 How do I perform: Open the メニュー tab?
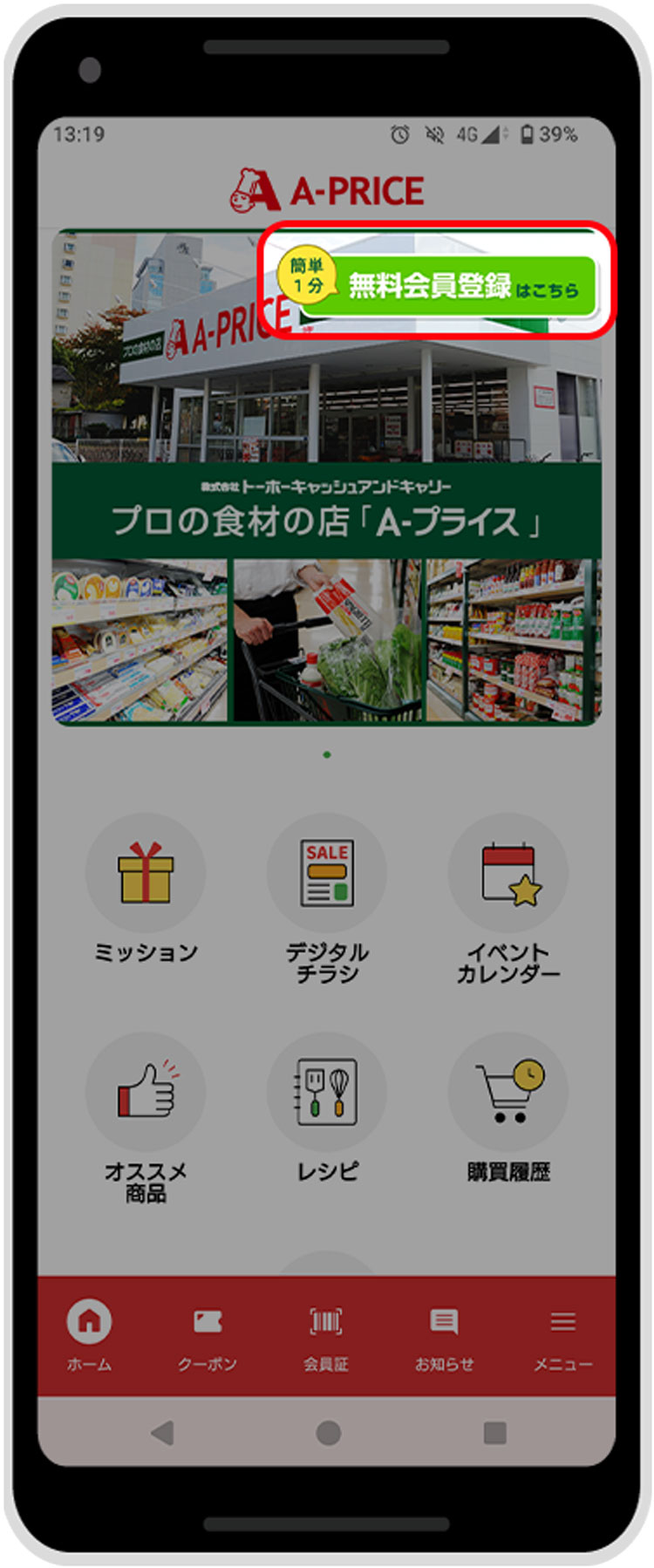[x=562, y=1335]
